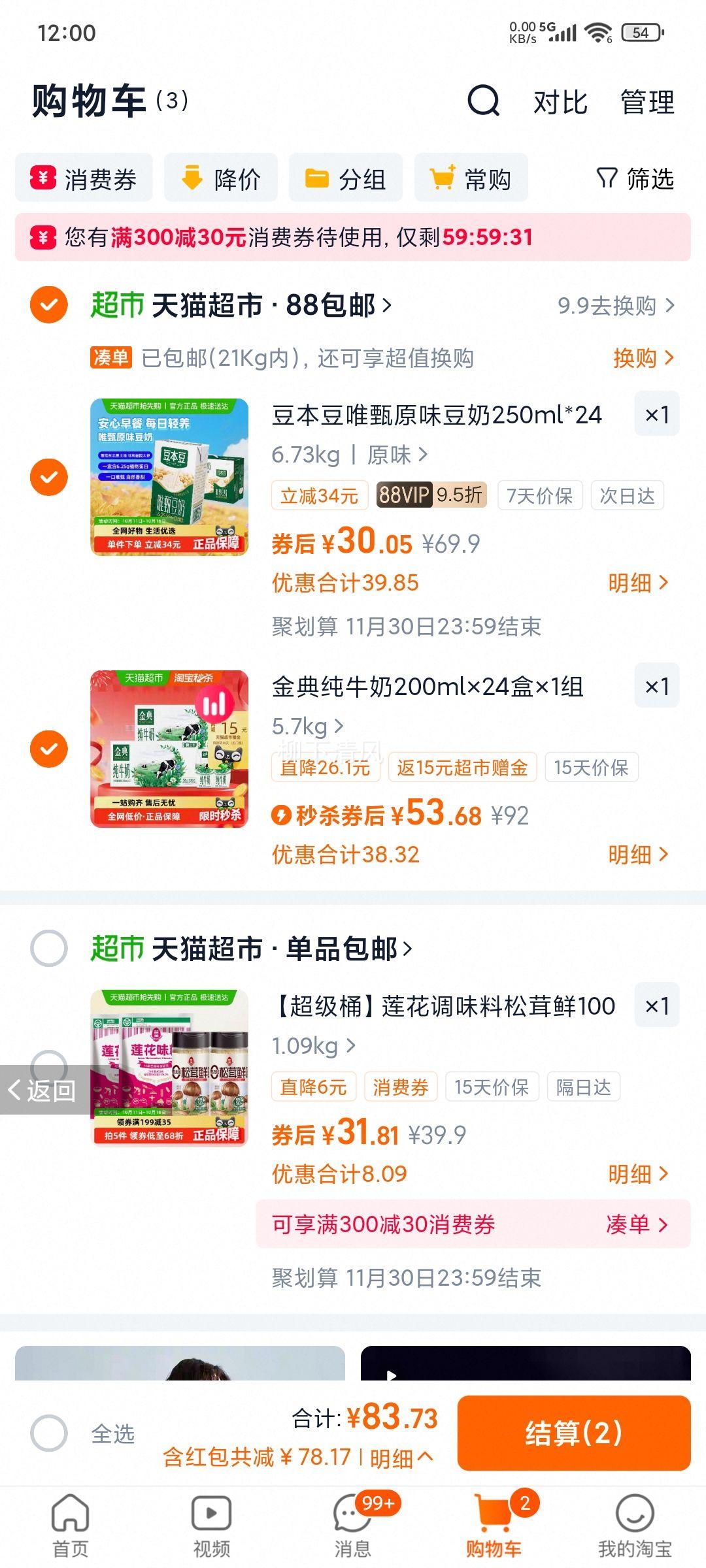Open the 筛选 filter
Viewport: 706px width, 1568px height.
pos(635,178)
